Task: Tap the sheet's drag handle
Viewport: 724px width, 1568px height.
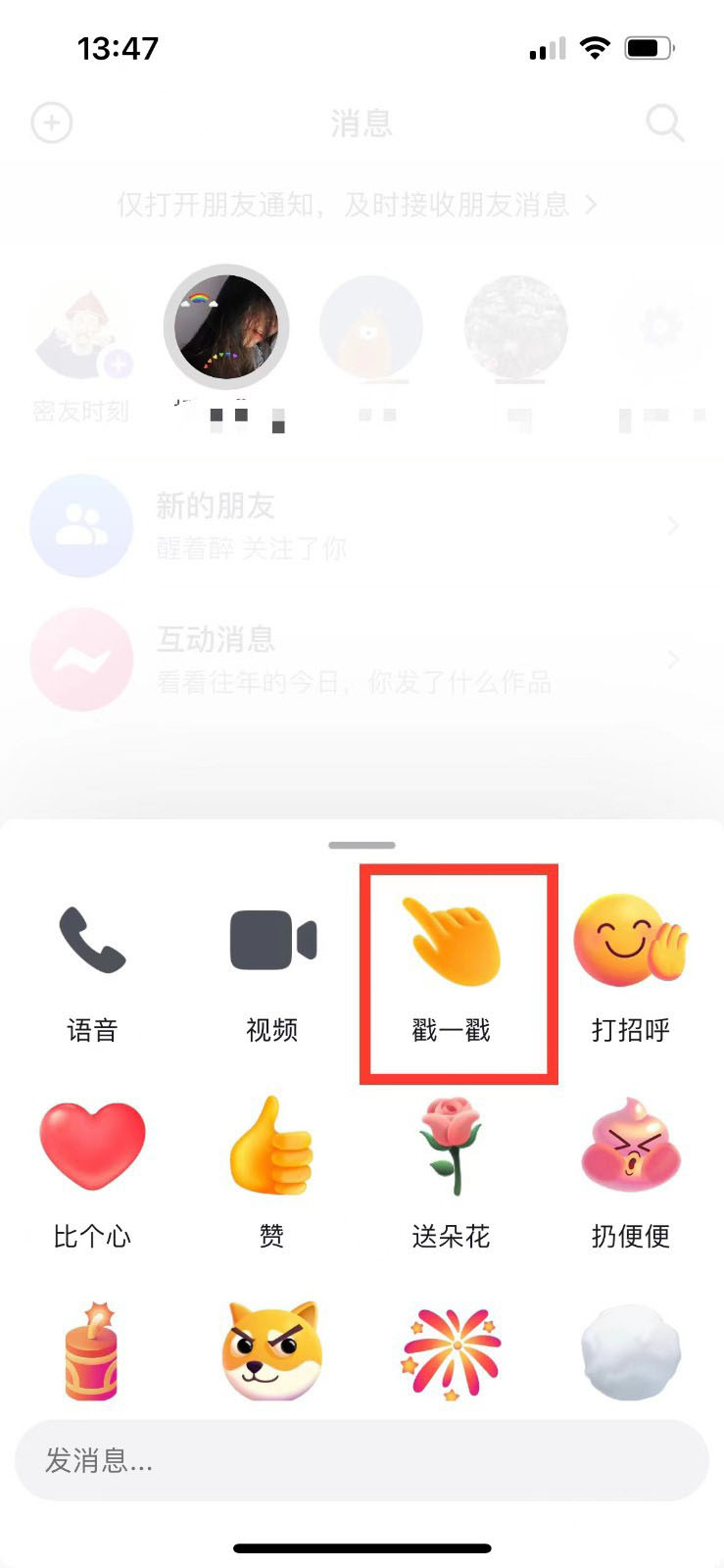Action: [362, 845]
